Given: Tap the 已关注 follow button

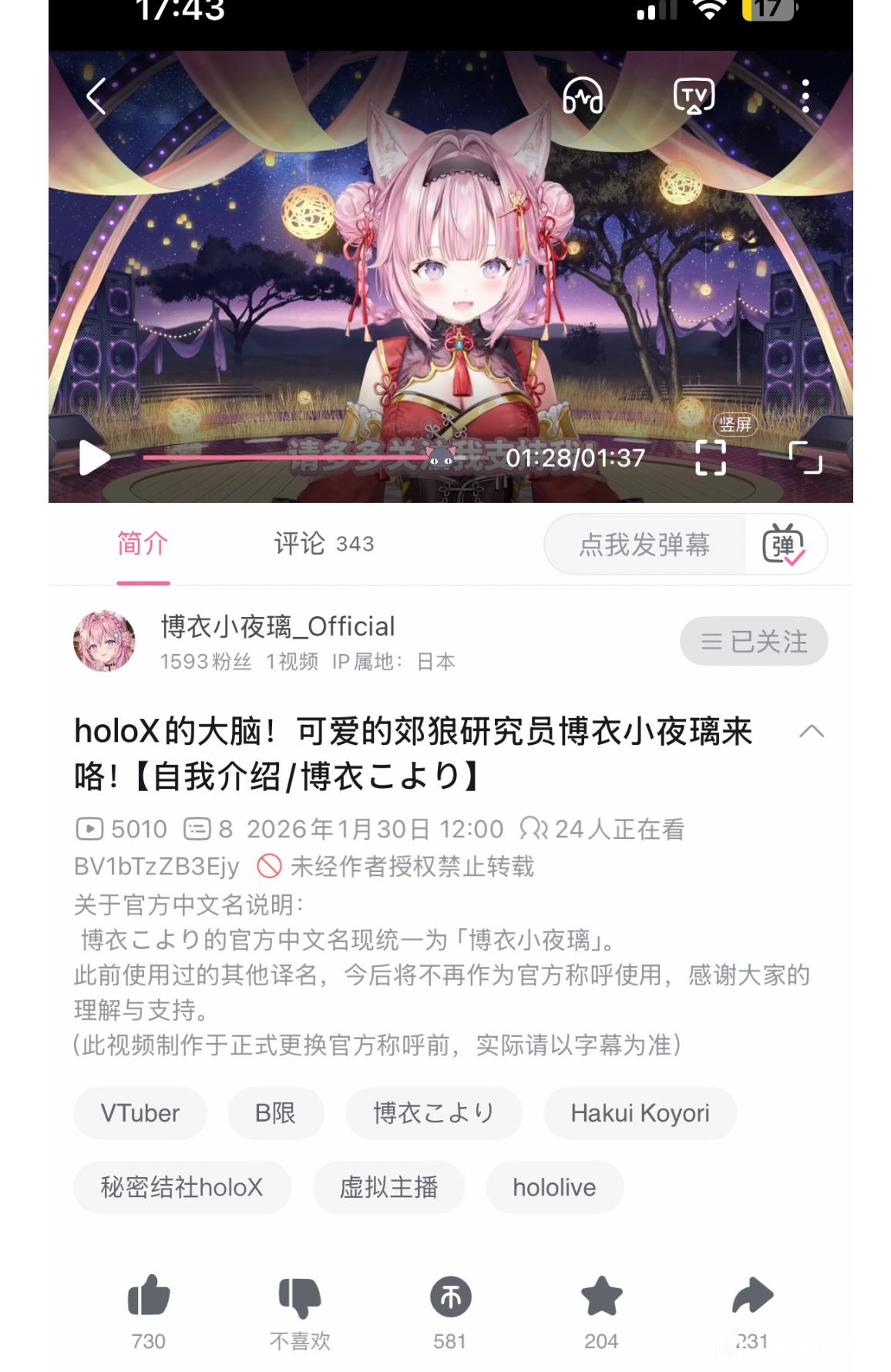Looking at the screenshot, I should click(753, 641).
